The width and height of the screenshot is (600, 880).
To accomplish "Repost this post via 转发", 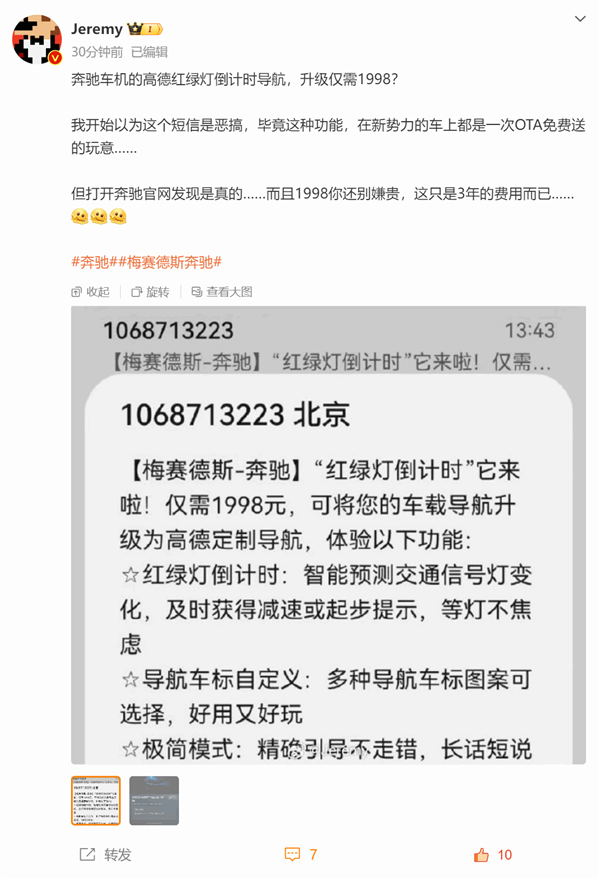I will point(105,855).
